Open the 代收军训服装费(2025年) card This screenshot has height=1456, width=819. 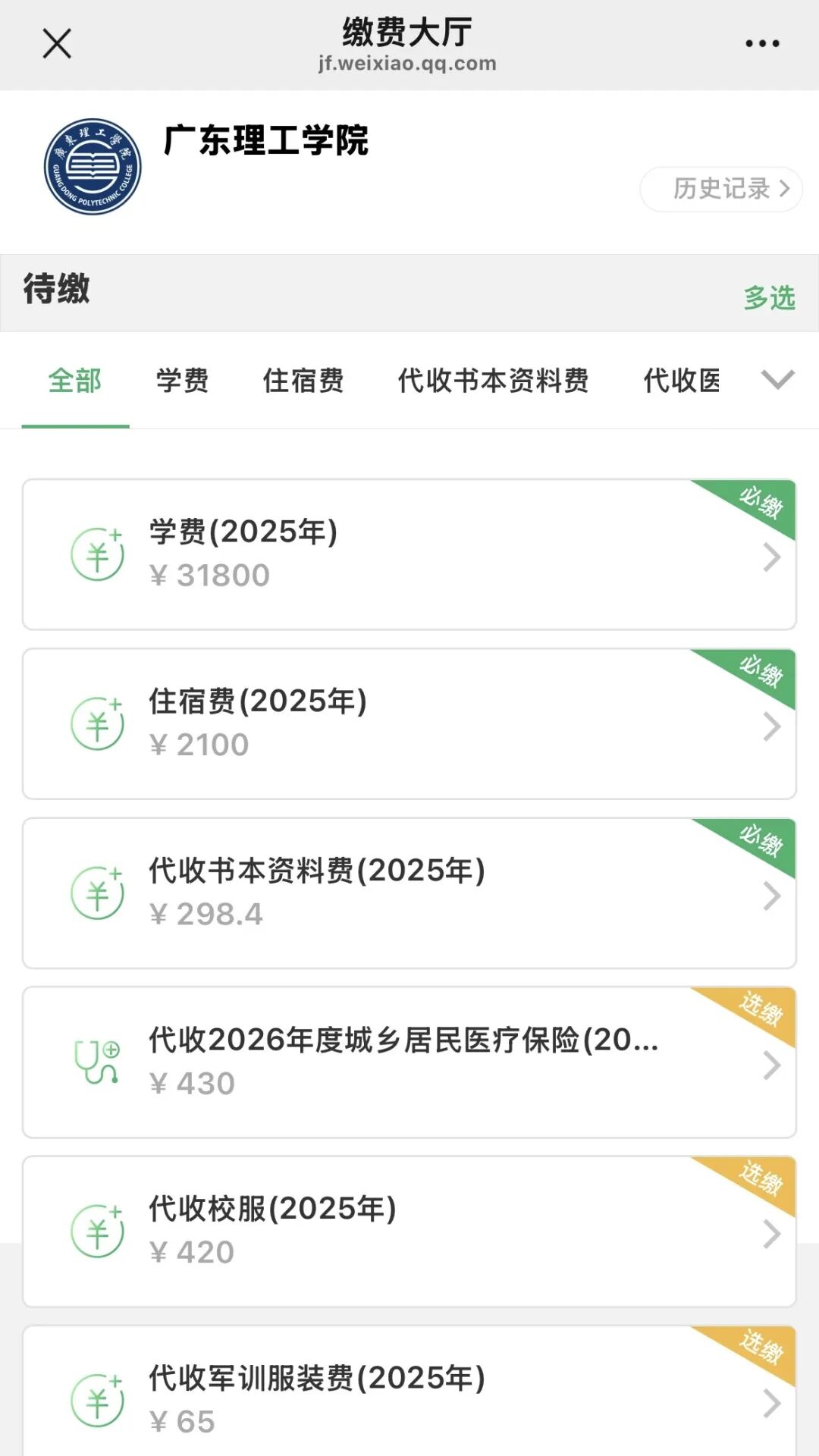409,1398
